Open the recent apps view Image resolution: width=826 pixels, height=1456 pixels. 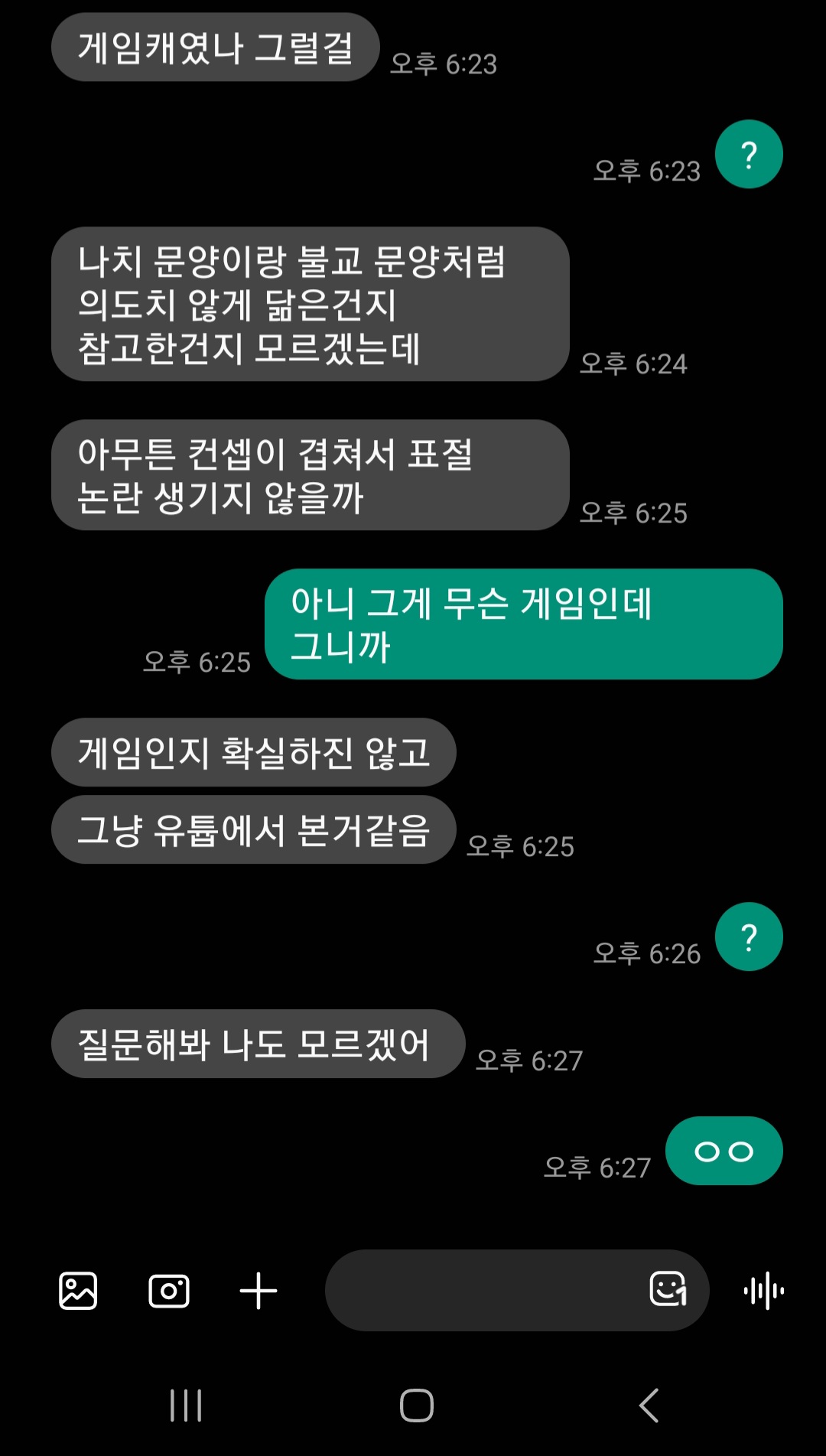(x=186, y=1405)
